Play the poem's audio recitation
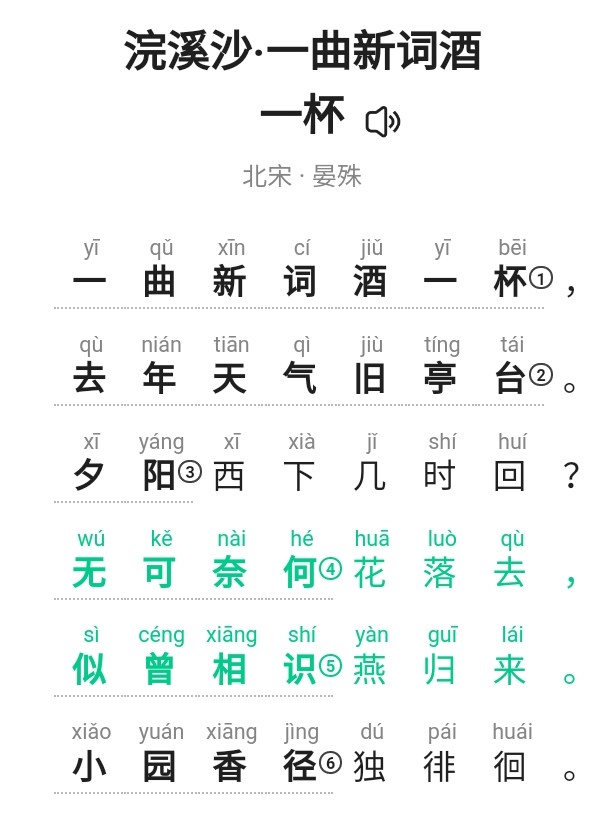 pyautogui.click(x=382, y=122)
